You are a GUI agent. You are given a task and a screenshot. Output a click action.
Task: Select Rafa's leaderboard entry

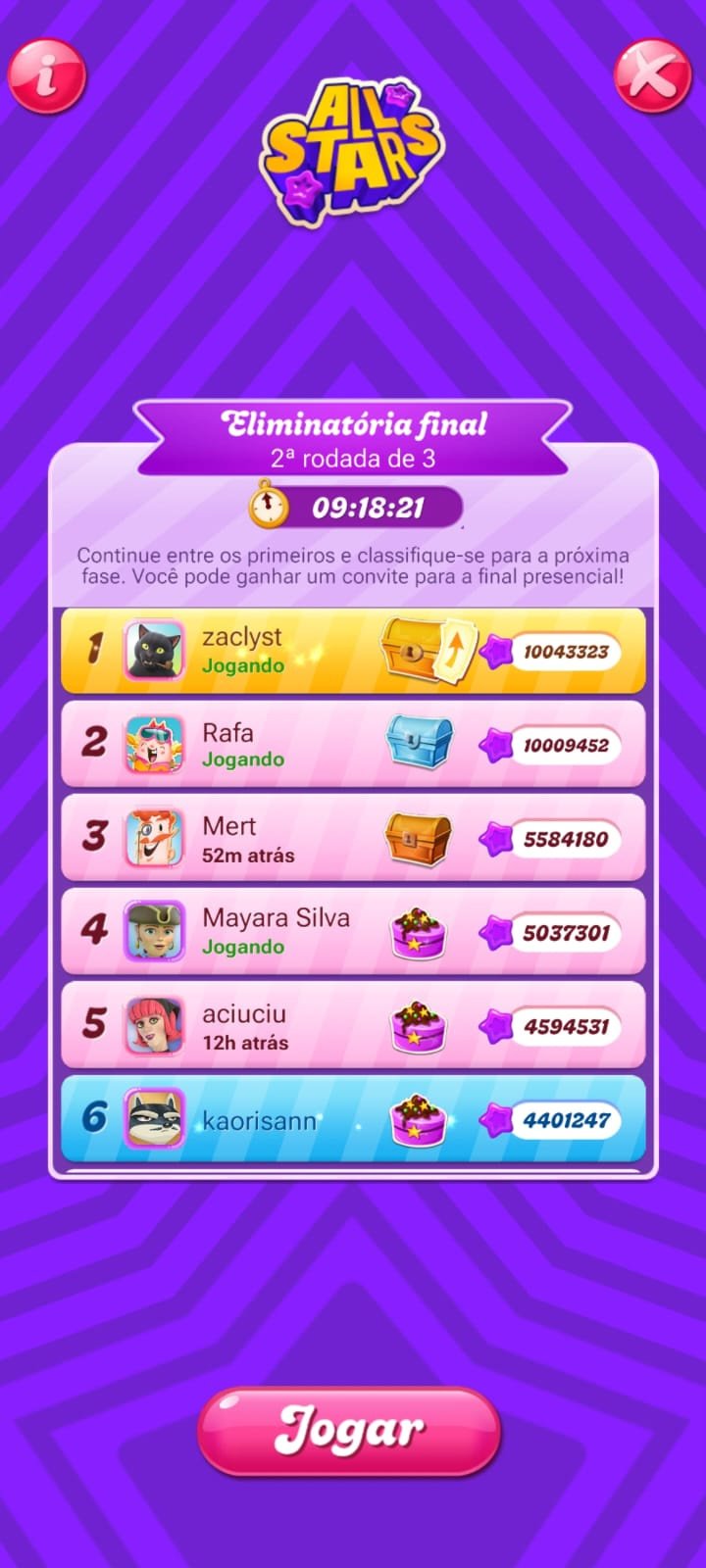[353, 744]
